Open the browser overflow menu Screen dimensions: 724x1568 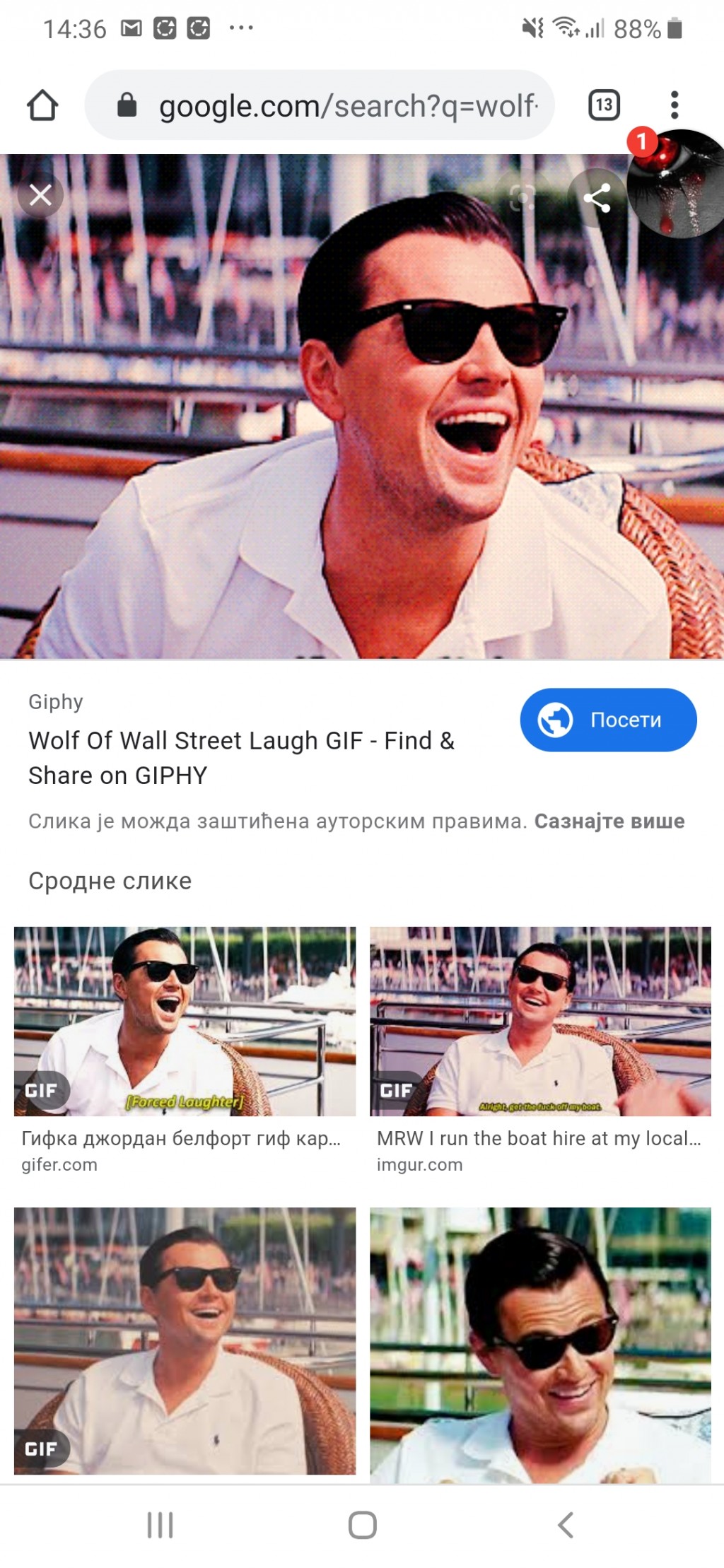pos(675,105)
